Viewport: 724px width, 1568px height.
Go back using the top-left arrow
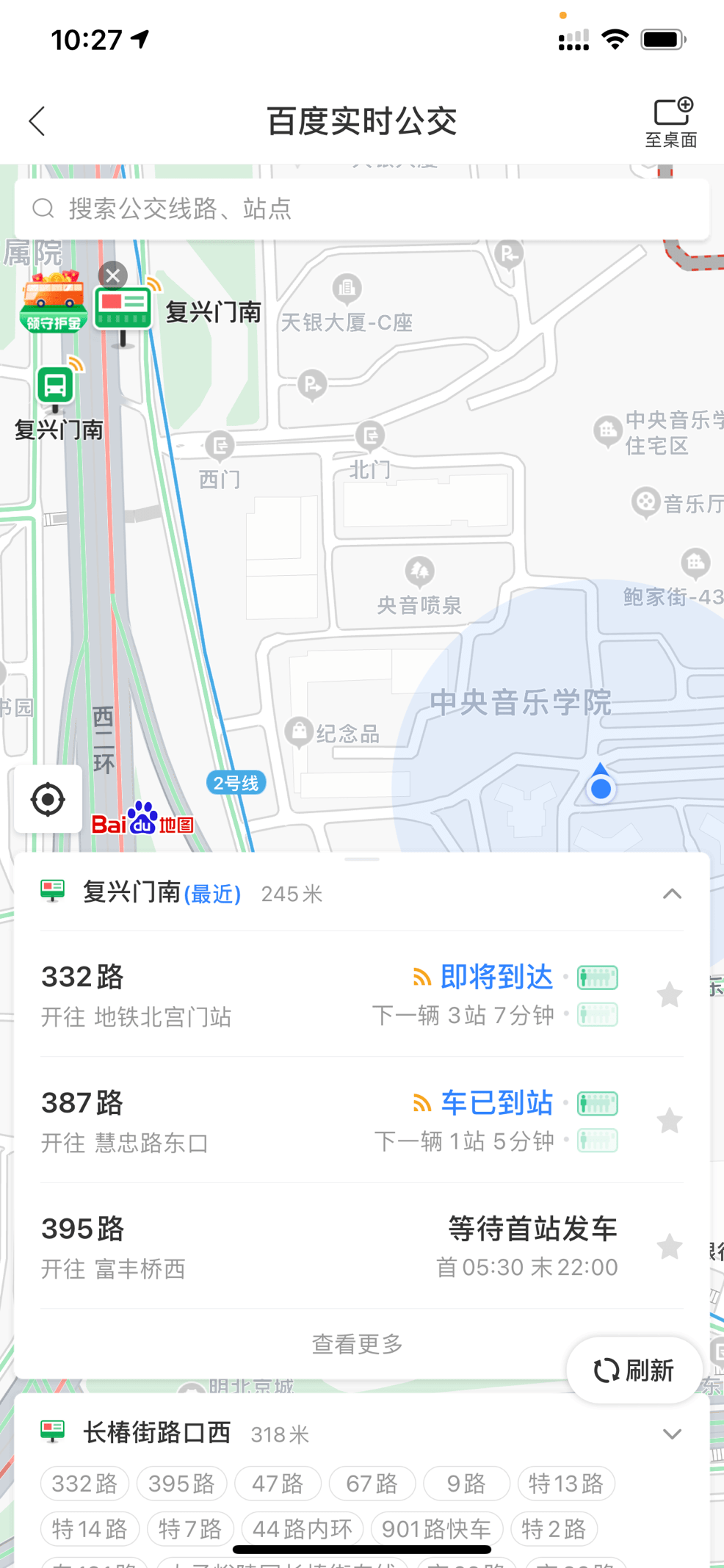(x=37, y=121)
